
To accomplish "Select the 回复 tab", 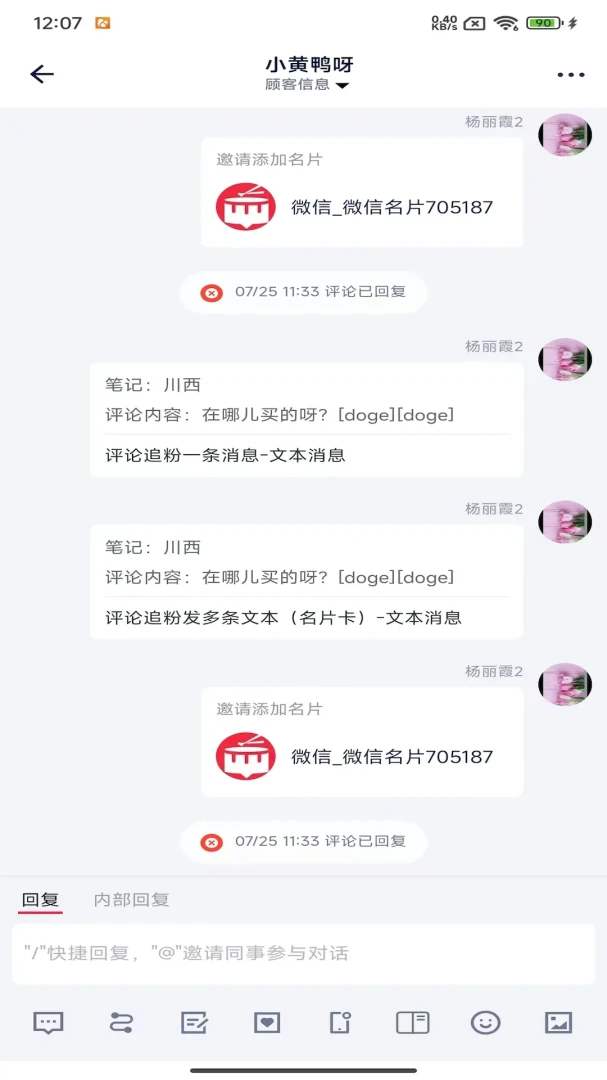I will click(x=41, y=900).
